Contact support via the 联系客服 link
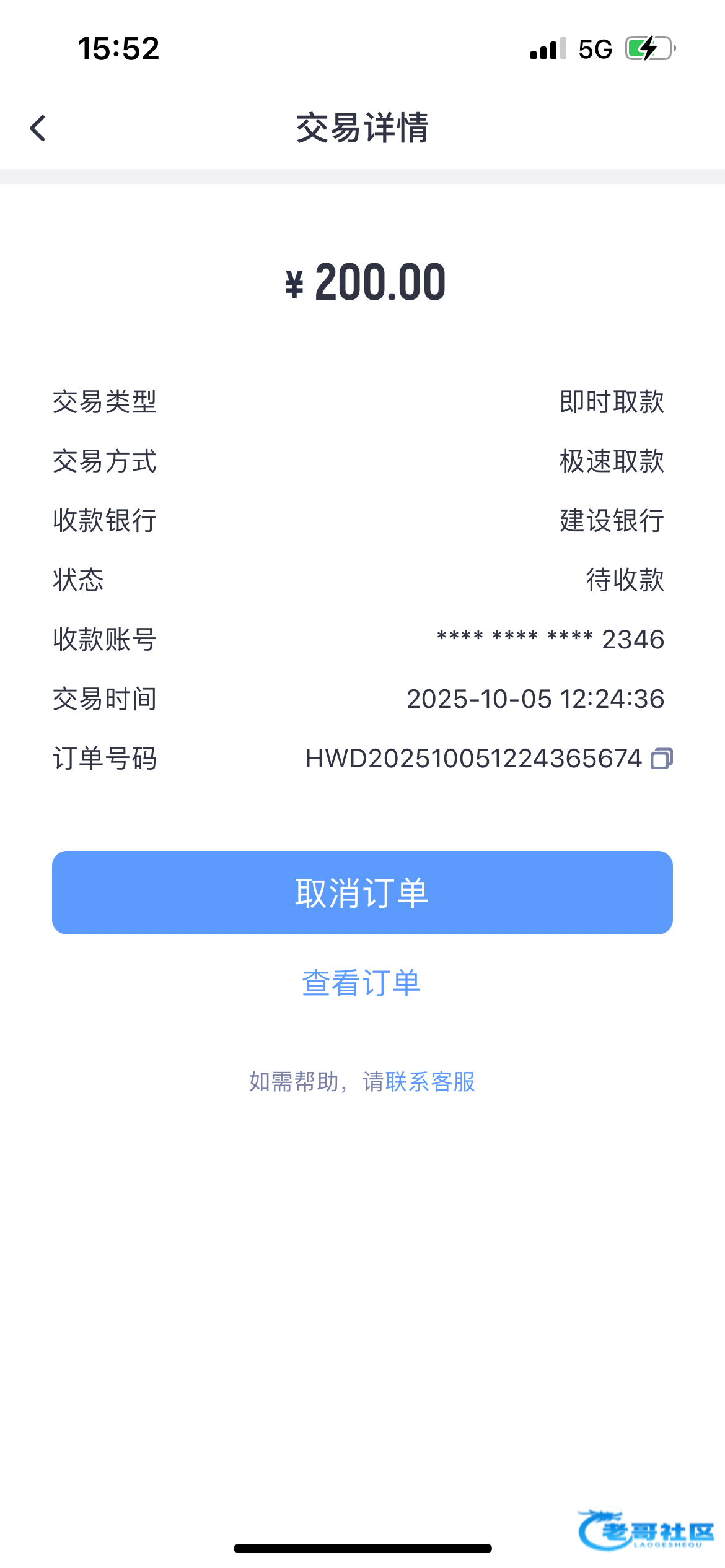The width and height of the screenshot is (725, 1568). (430, 1082)
